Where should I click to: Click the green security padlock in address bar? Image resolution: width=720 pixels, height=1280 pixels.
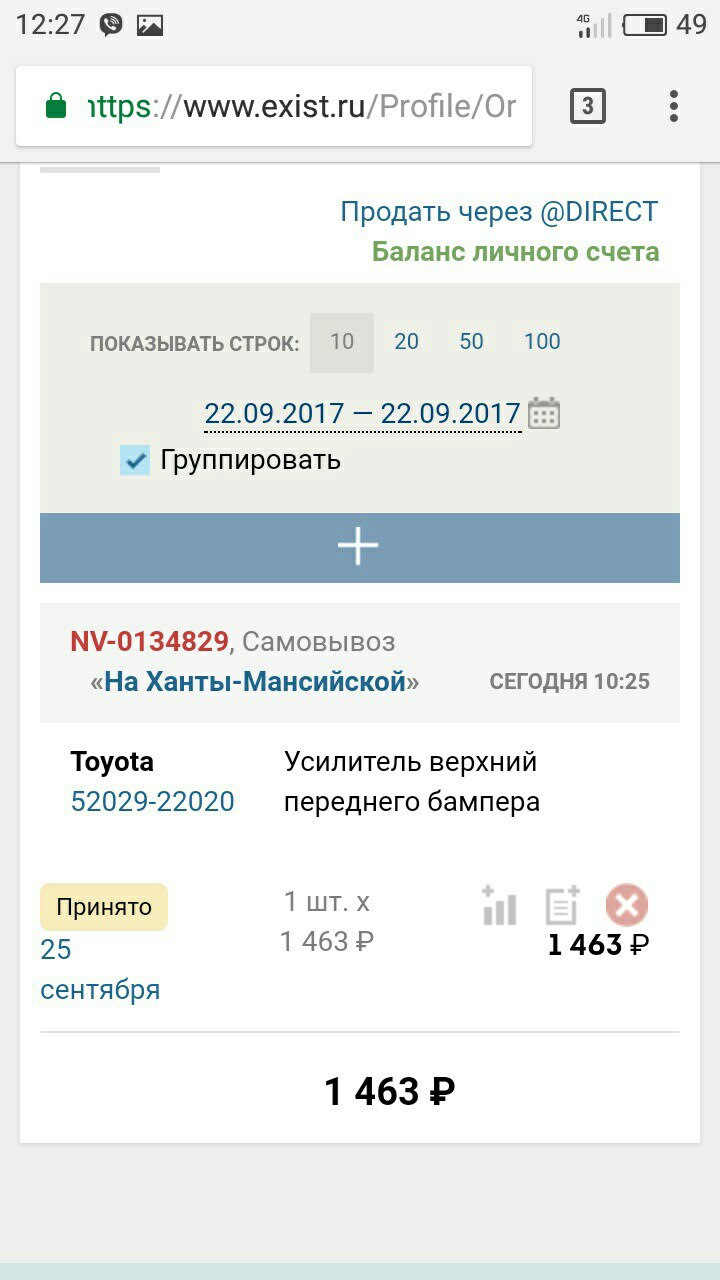(x=56, y=106)
